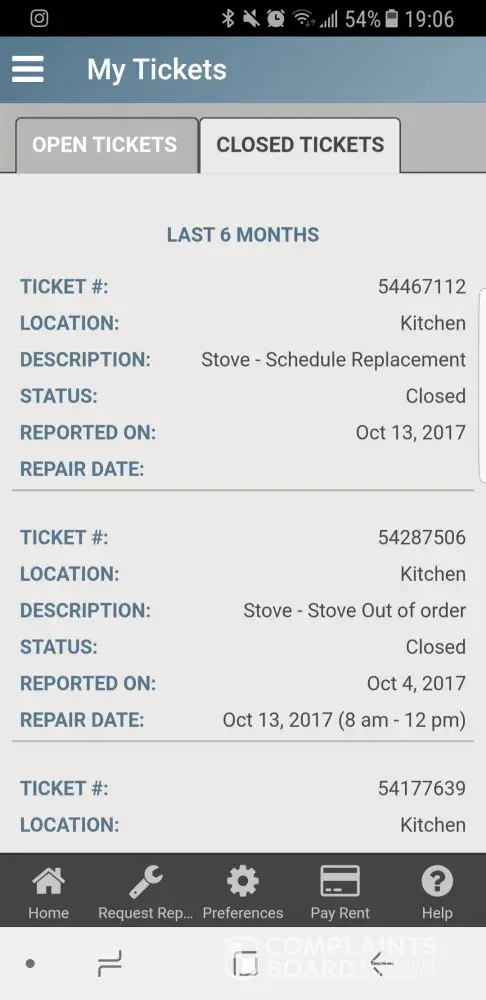This screenshot has height=1000, width=486.
Task: Switch to the Open Tickets tab
Action: [x=107, y=145]
